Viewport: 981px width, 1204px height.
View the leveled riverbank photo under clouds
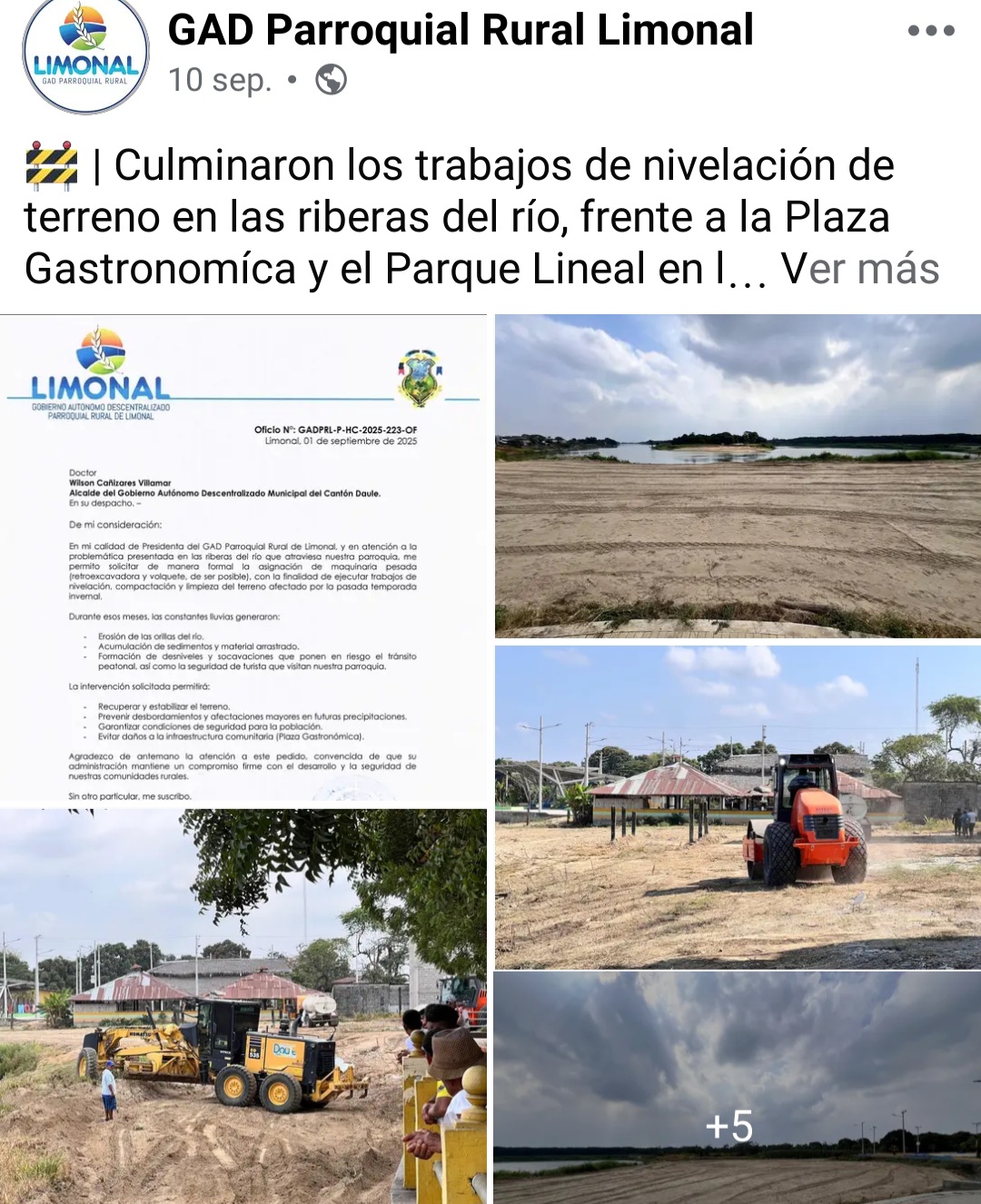click(x=738, y=476)
